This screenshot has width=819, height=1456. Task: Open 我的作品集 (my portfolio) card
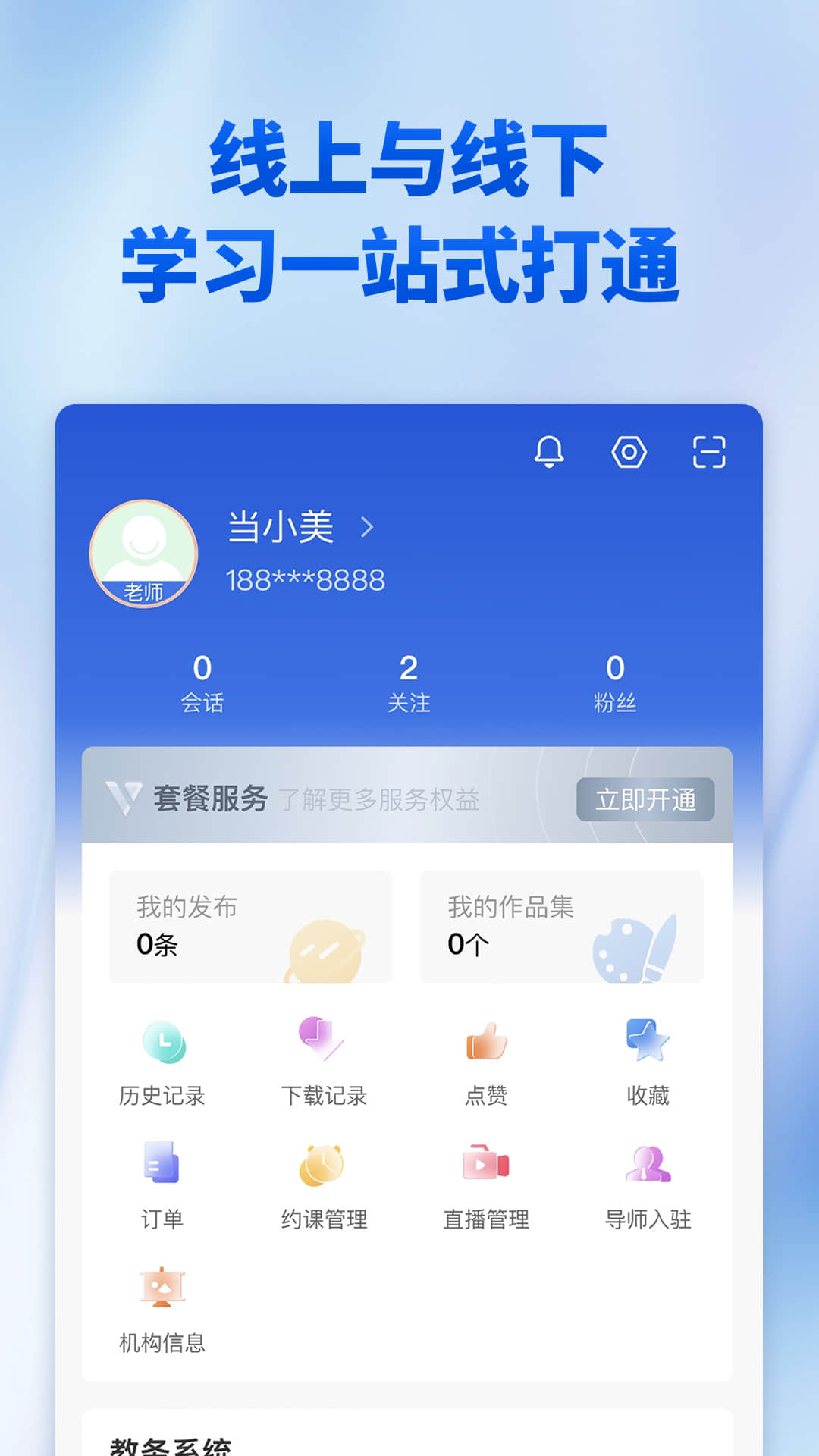coord(563,927)
